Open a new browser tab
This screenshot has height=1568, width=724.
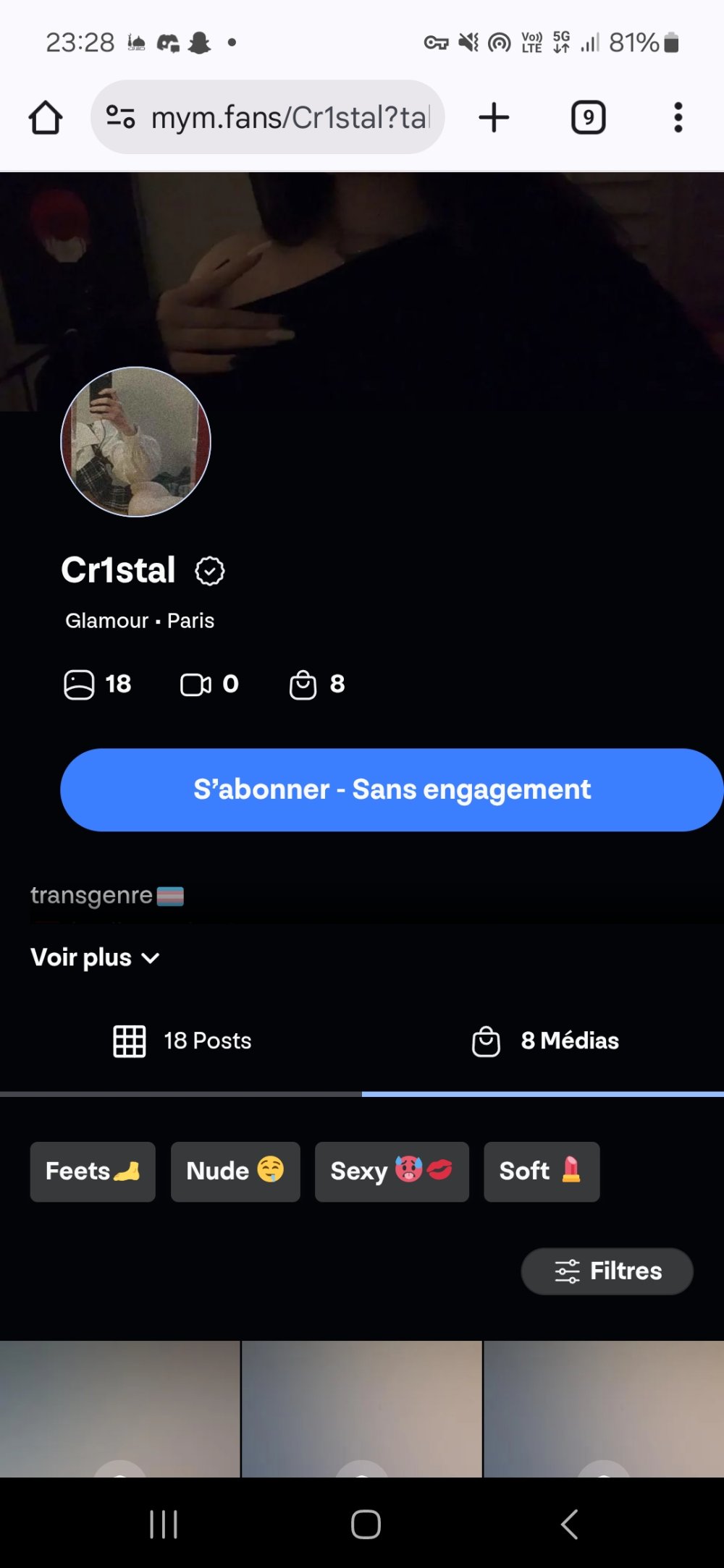coord(494,117)
